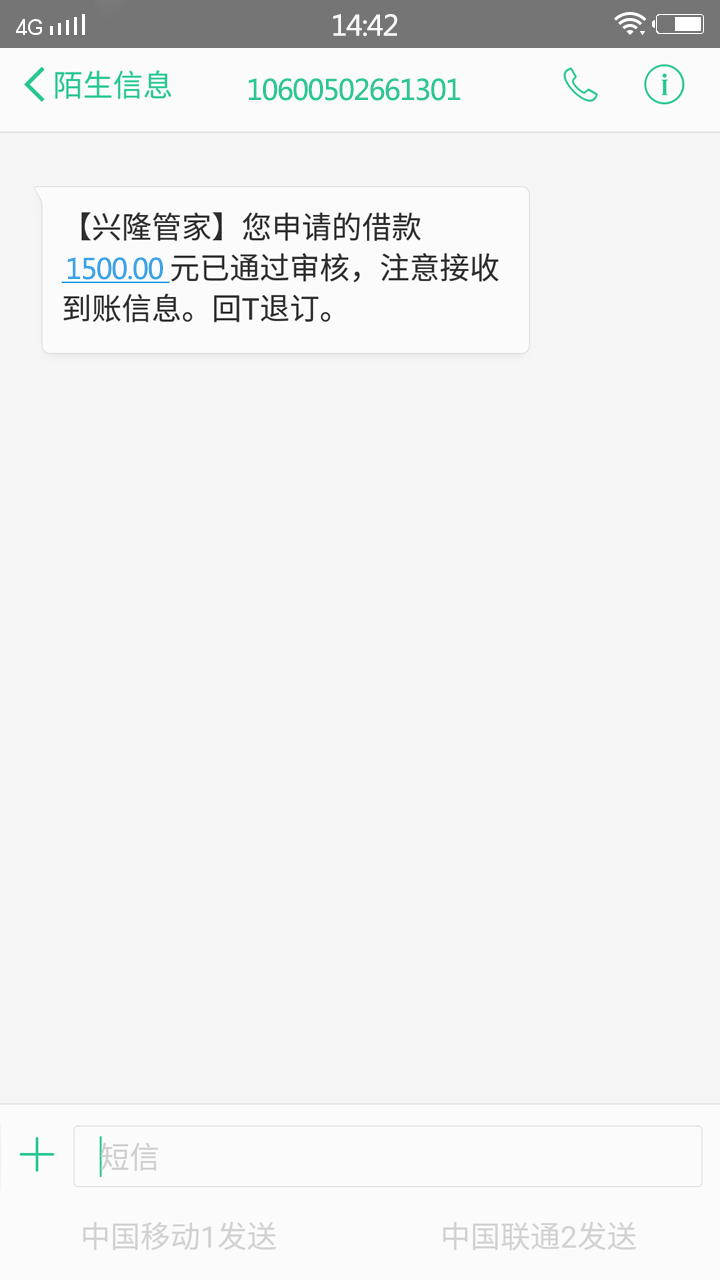
Task: Focus the 短信 message input field
Action: coord(388,1156)
